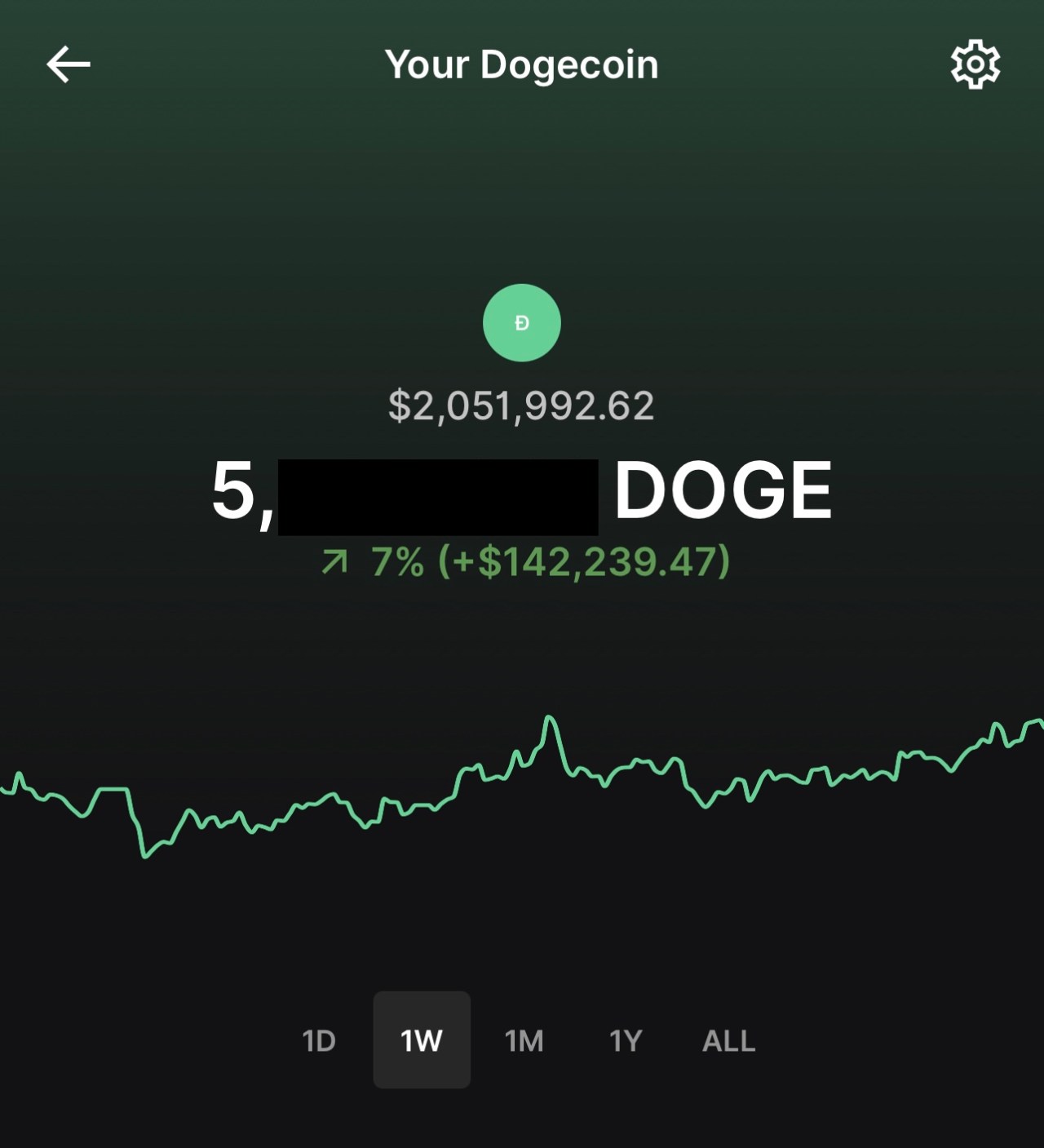1044x1148 pixels.
Task: Click the $2,051,992.62 balance
Action: [x=522, y=406]
